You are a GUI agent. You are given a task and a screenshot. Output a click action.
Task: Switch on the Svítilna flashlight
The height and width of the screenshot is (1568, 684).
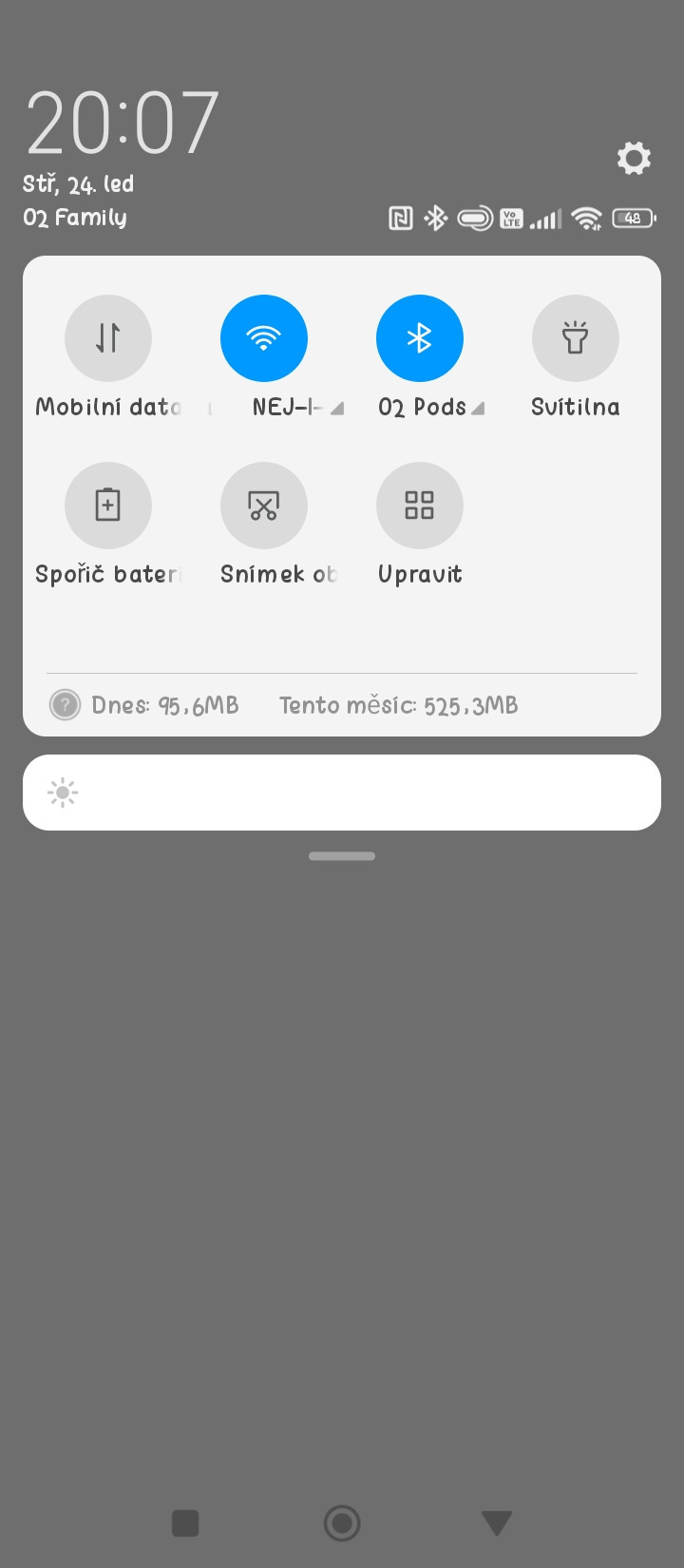[x=575, y=338]
